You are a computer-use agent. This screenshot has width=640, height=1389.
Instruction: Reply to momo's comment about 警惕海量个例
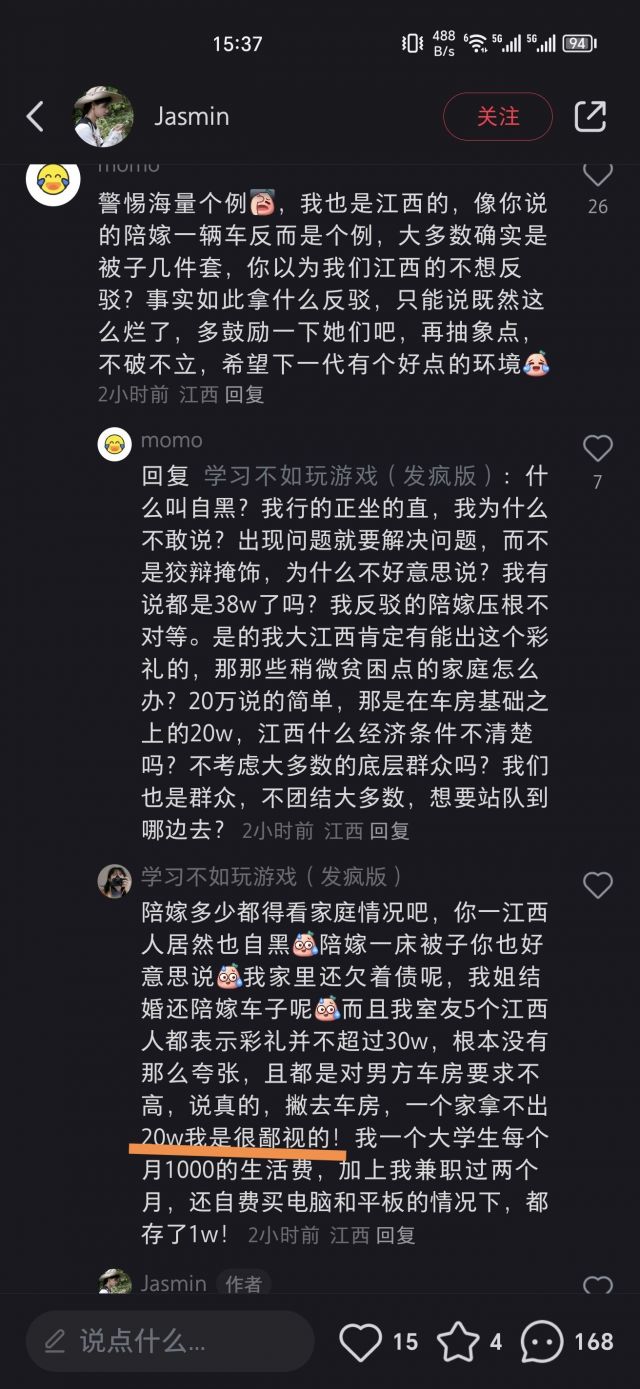(x=244, y=394)
